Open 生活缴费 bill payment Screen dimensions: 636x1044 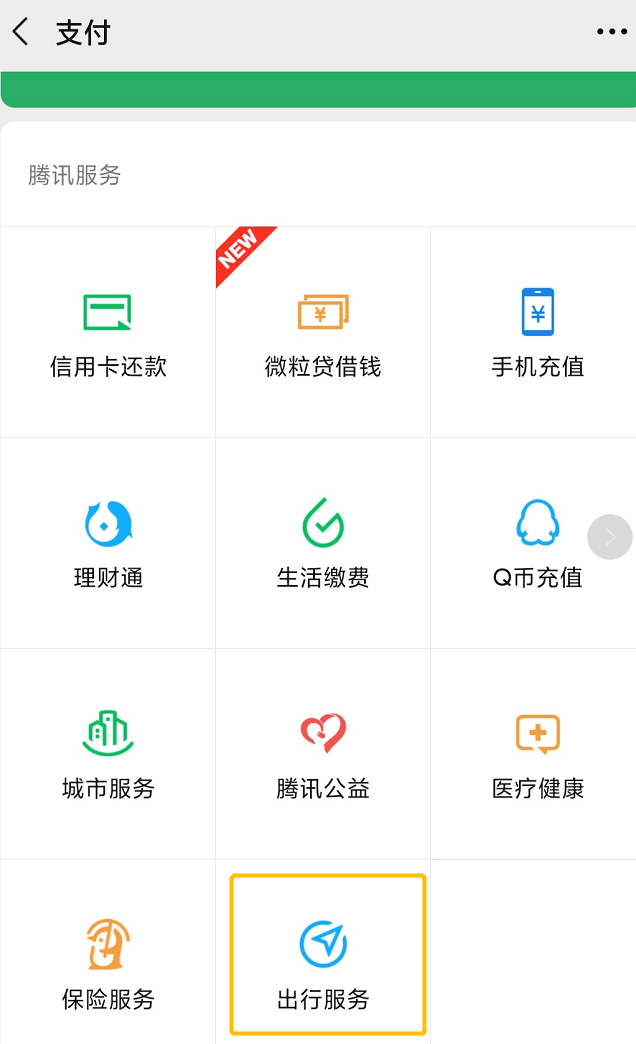[x=323, y=544]
